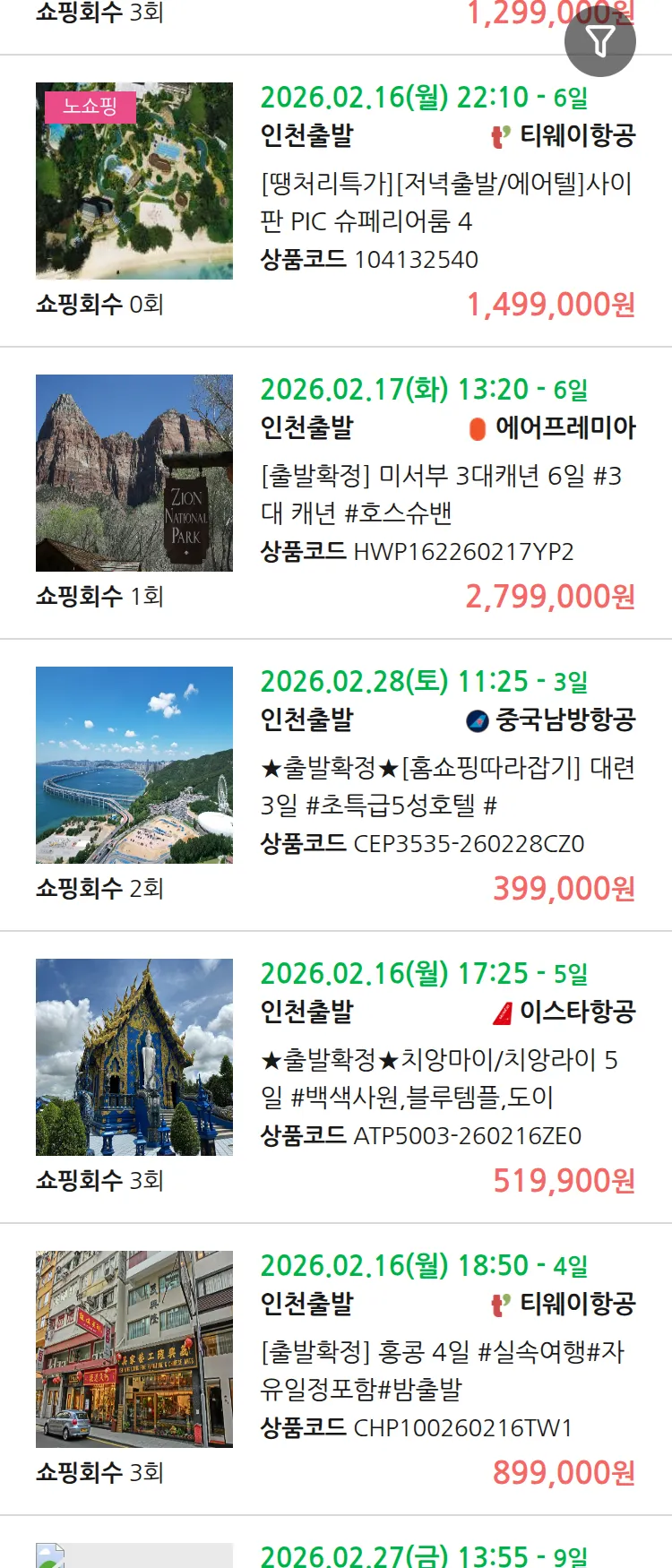View the 미서부 3대캐년 6일 tour
Screen dimensions: 672x1568
tap(446, 495)
